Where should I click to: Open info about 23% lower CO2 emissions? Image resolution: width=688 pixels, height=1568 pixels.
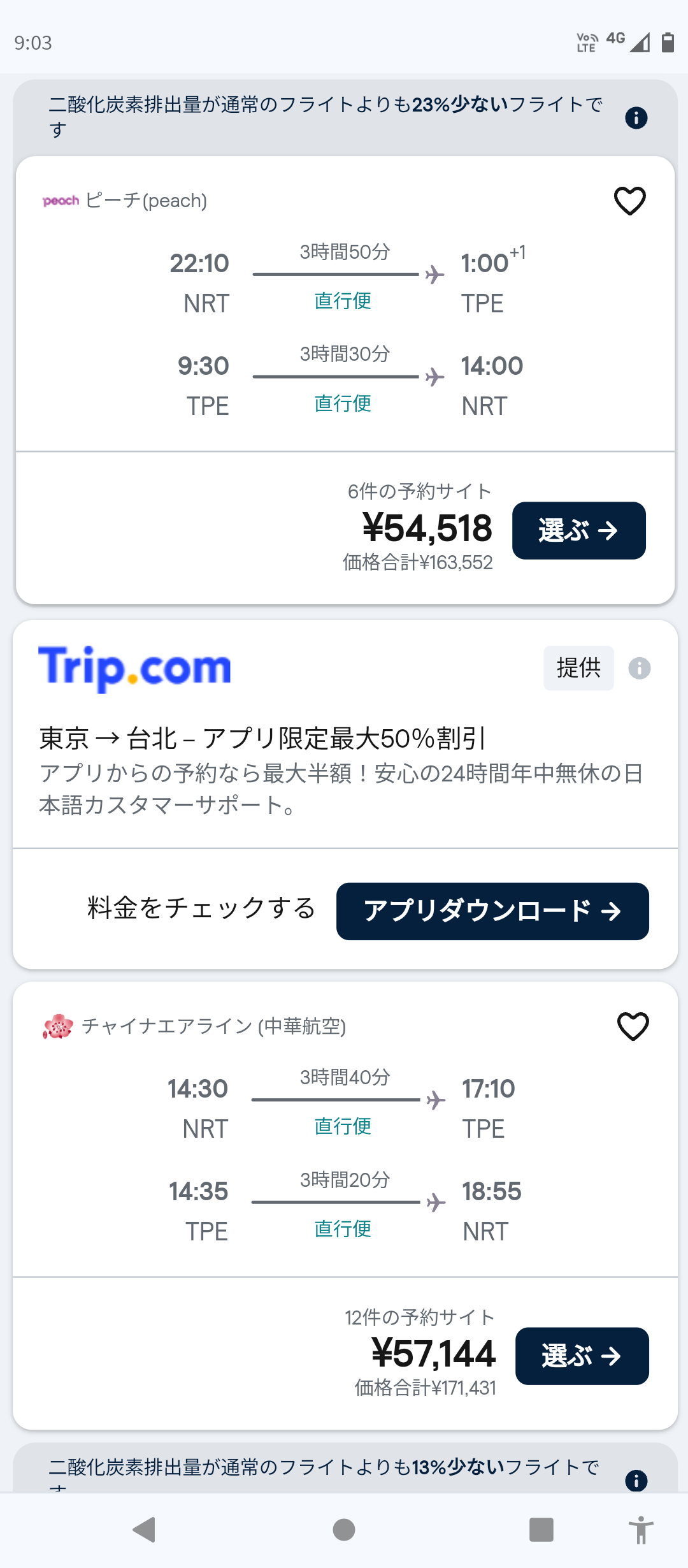[636, 118]
